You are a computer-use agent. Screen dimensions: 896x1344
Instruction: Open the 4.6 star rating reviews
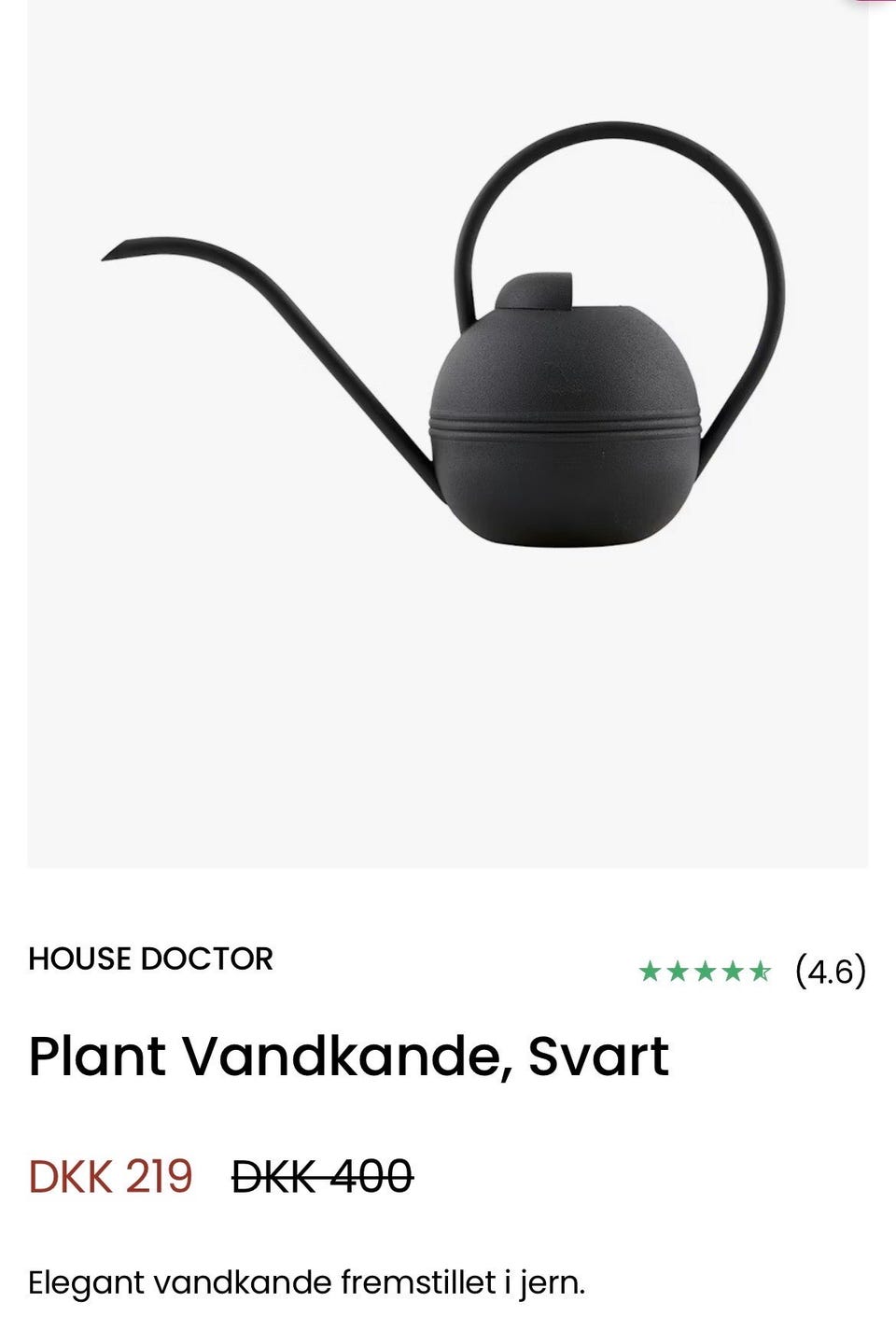(751, 972)
